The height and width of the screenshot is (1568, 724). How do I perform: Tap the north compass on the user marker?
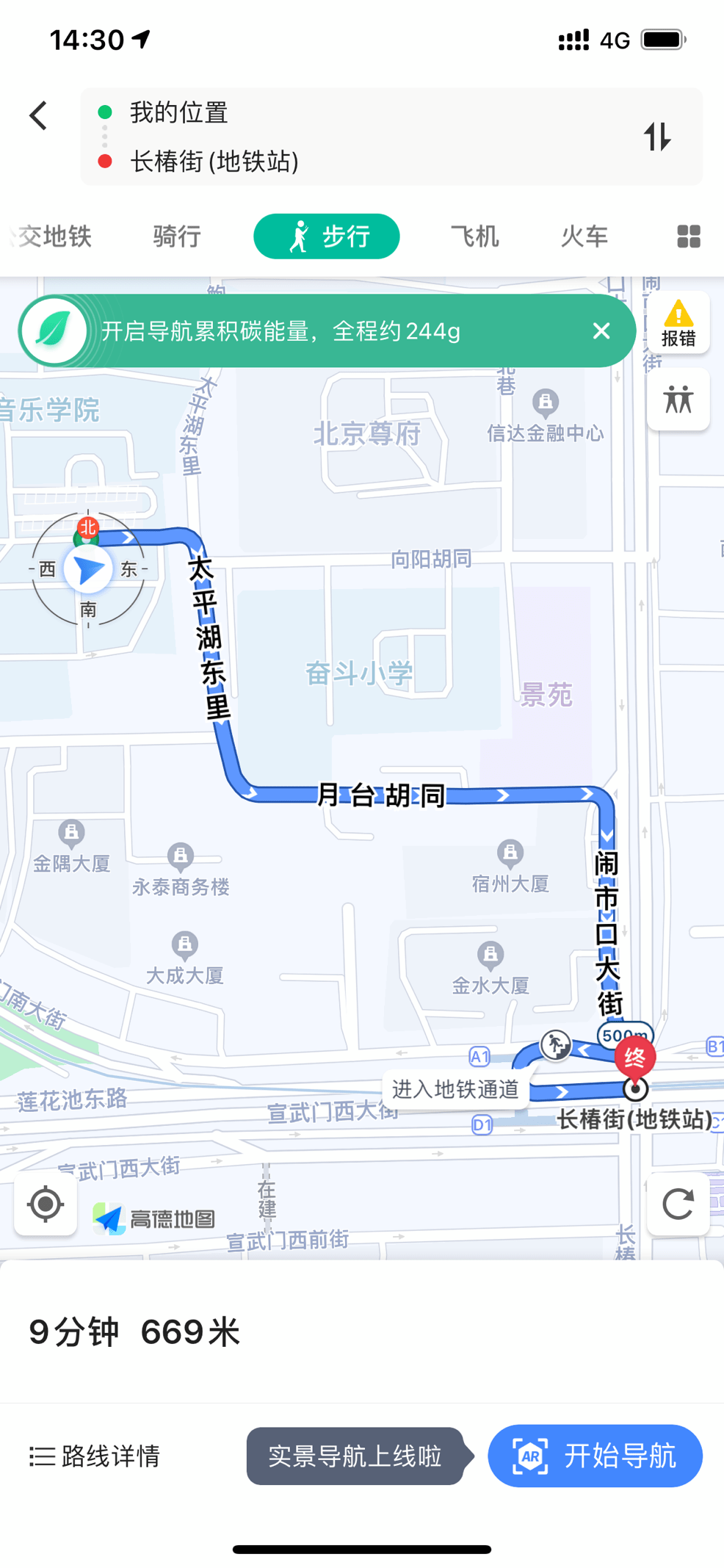88,527
